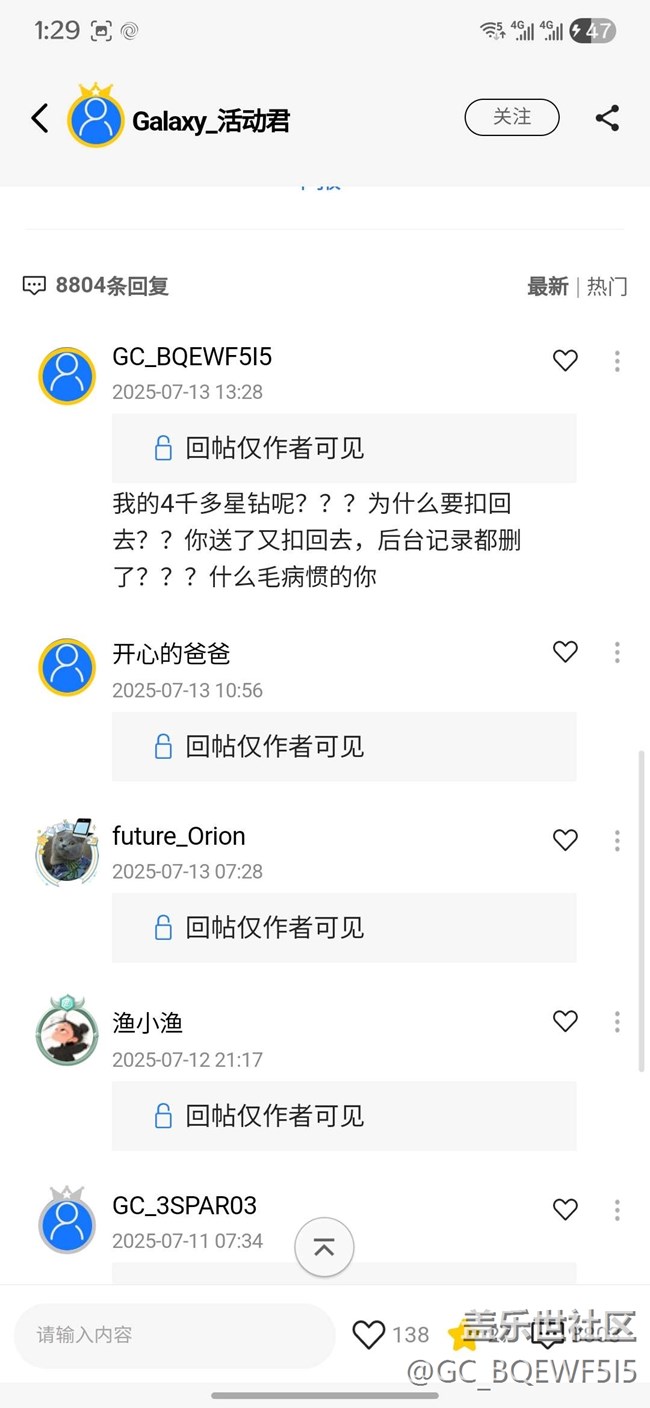Go back using the top arrow
Screen dimensions: 650x1408
pyautogui.click(x=40, y=119)
